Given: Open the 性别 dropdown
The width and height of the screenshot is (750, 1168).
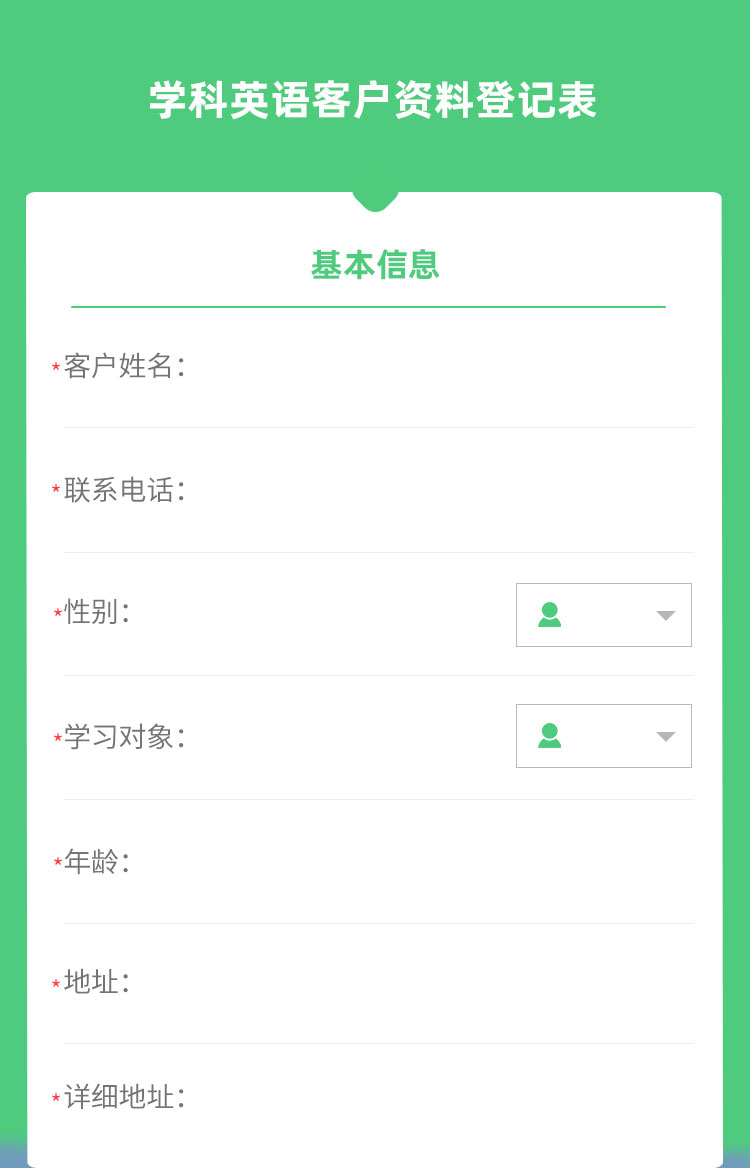Looking at the screenshot, I should tap(603, 615).
